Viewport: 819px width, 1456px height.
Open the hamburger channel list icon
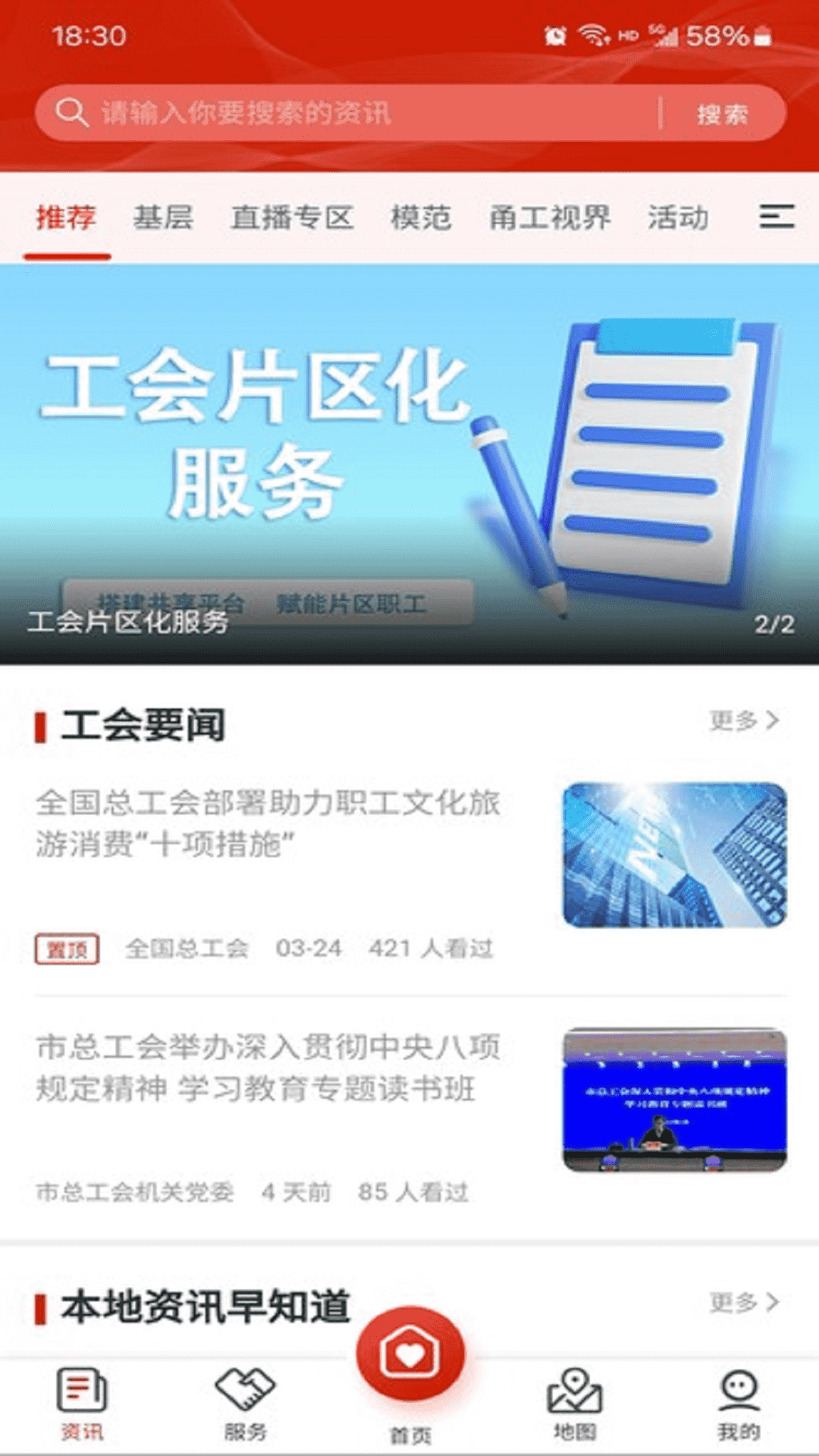coord(774,218)
